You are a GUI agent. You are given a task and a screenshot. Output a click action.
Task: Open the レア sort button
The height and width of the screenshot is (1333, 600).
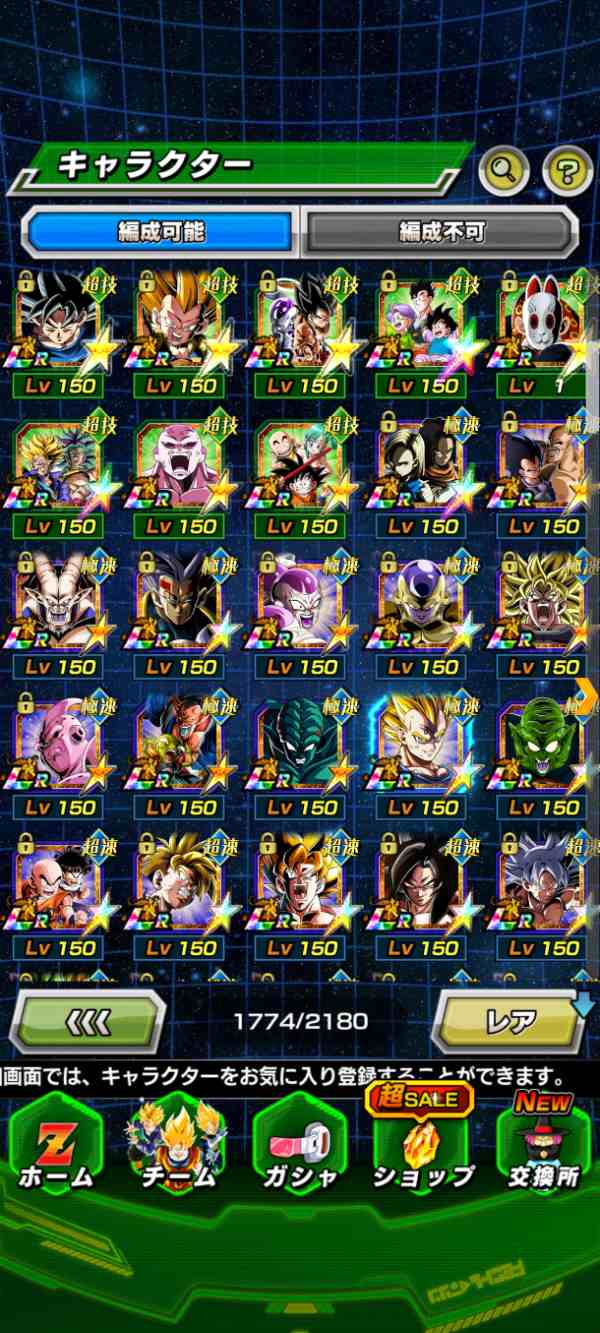[512, 1021]
